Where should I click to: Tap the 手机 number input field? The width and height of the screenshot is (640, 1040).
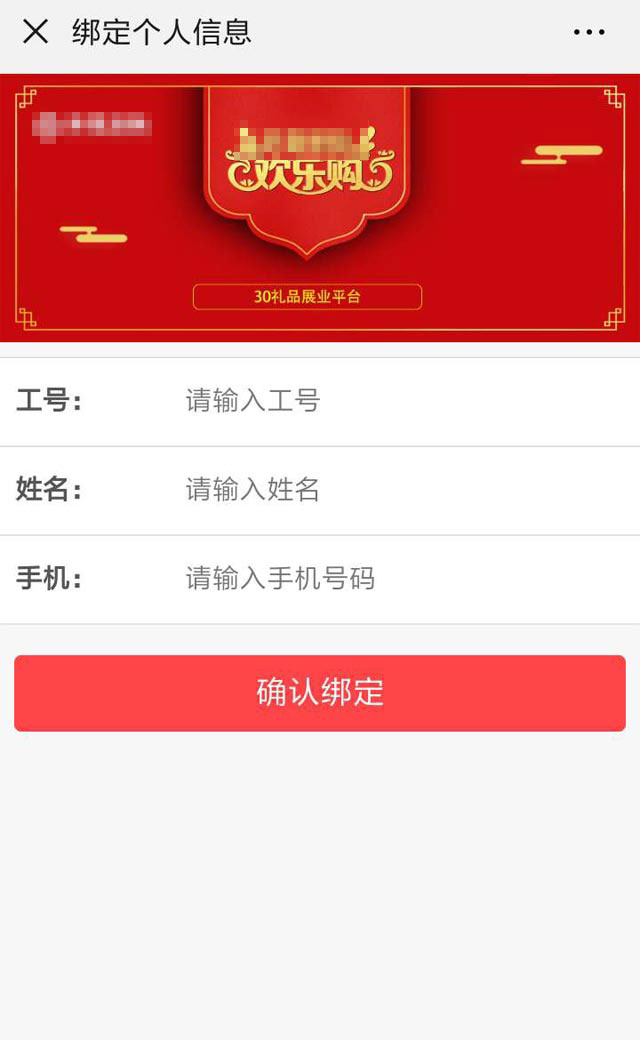(x=400, y=579)
